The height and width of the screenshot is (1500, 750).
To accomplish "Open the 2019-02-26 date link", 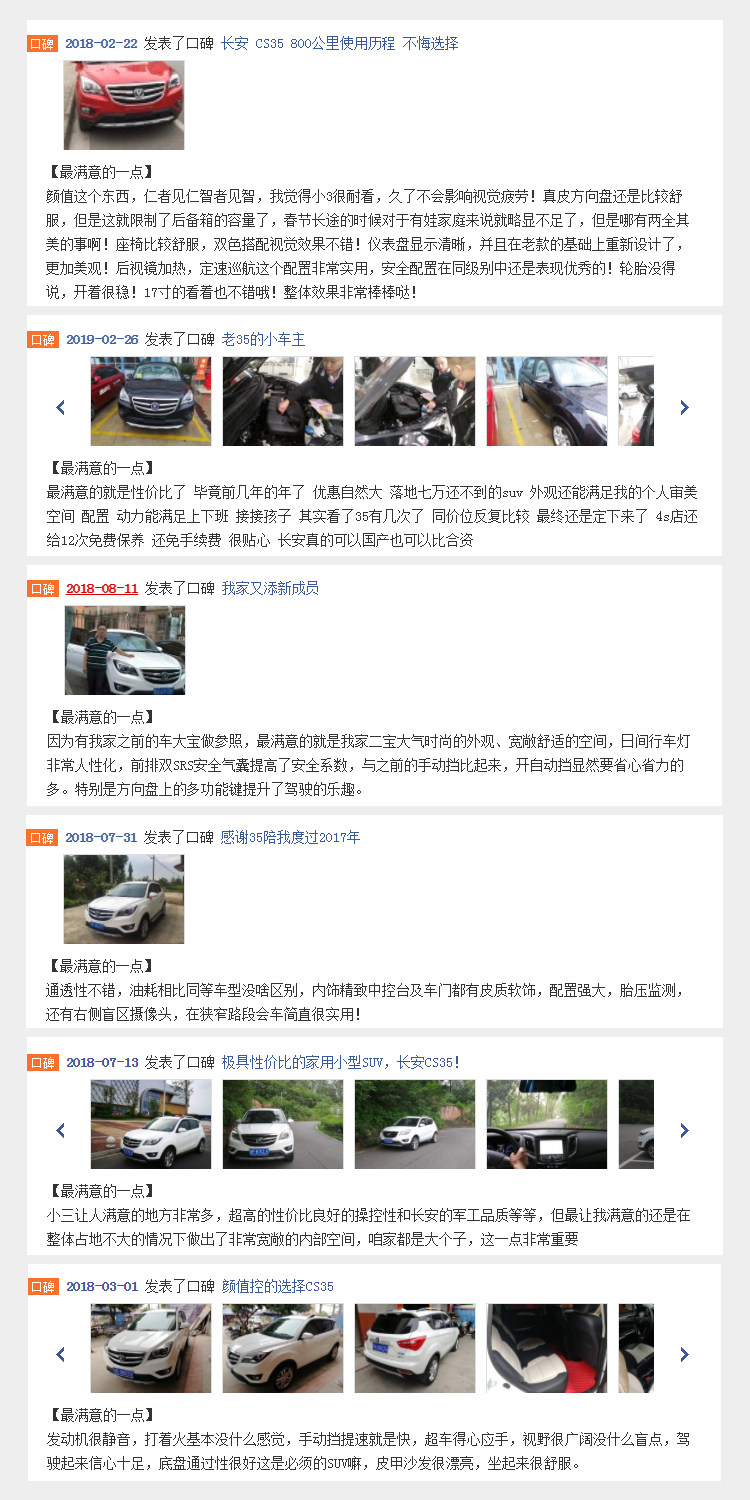I will (102, 340).
